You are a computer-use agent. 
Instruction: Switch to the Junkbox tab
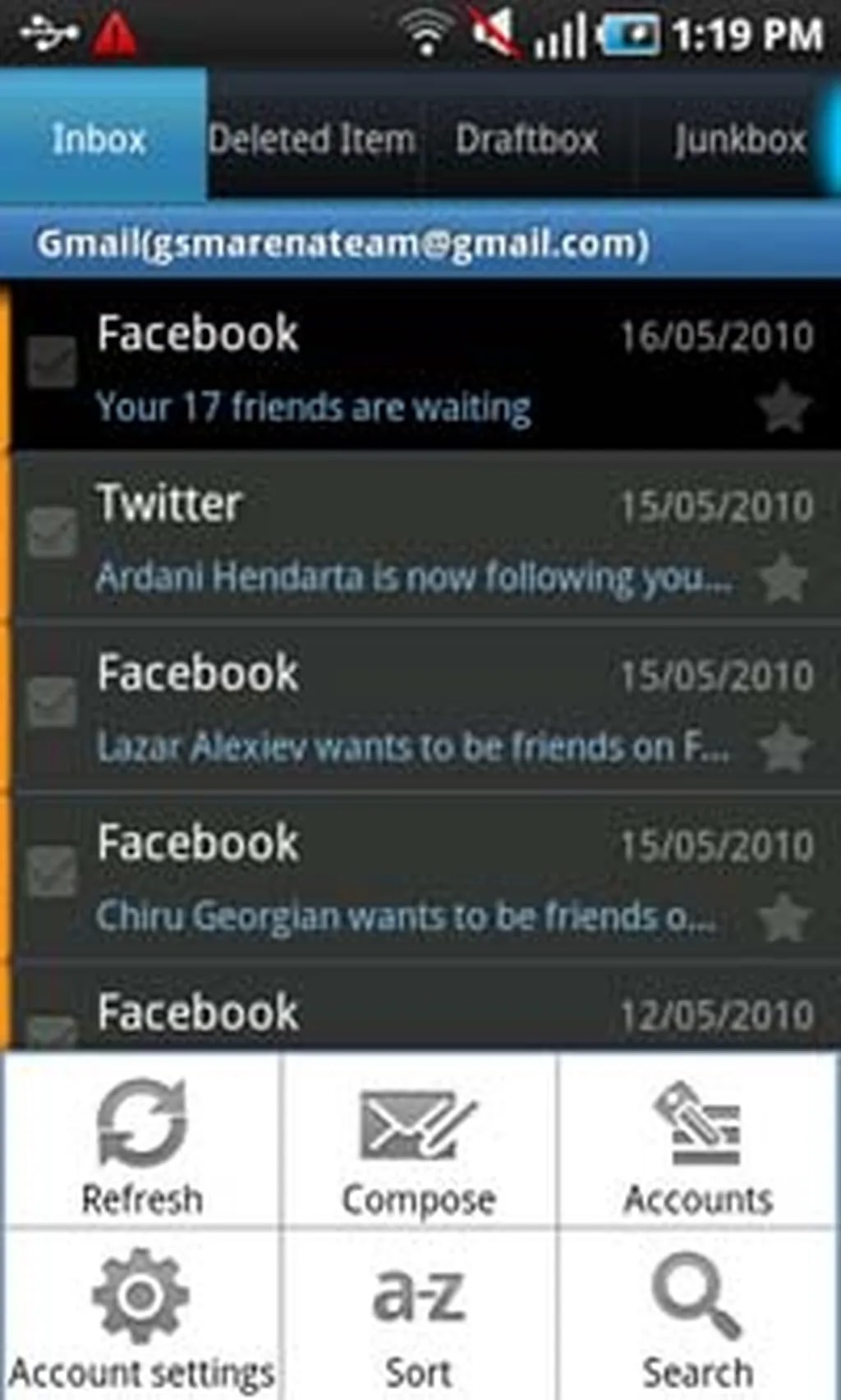click(739, 138)
